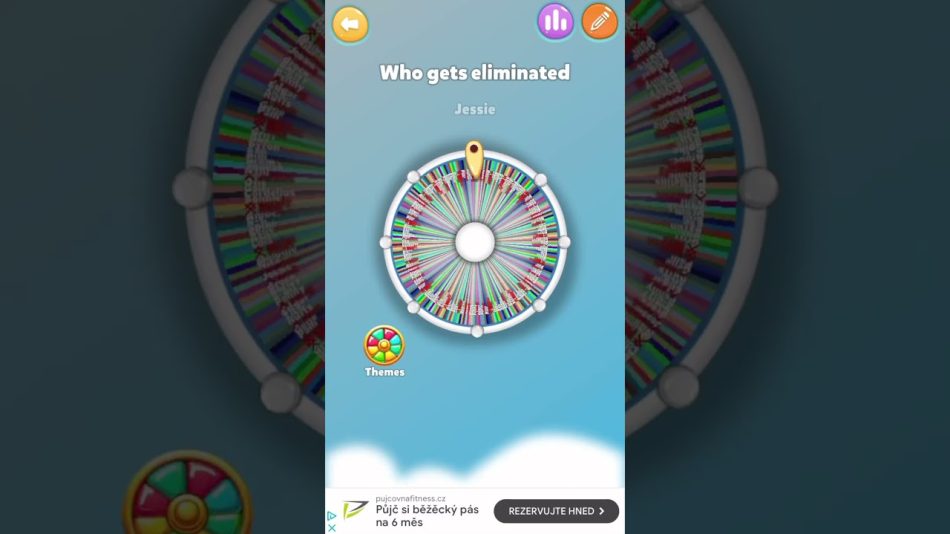The image size is (950, 534).
Task: Go back with the yellow arrow
Action: point(350,24)
